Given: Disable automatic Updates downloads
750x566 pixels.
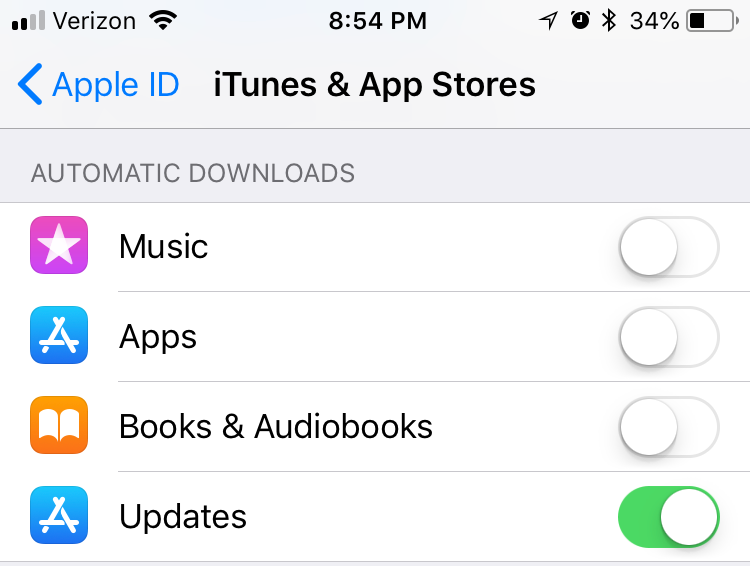Looking at the screenshot, I should coord(668,517).
